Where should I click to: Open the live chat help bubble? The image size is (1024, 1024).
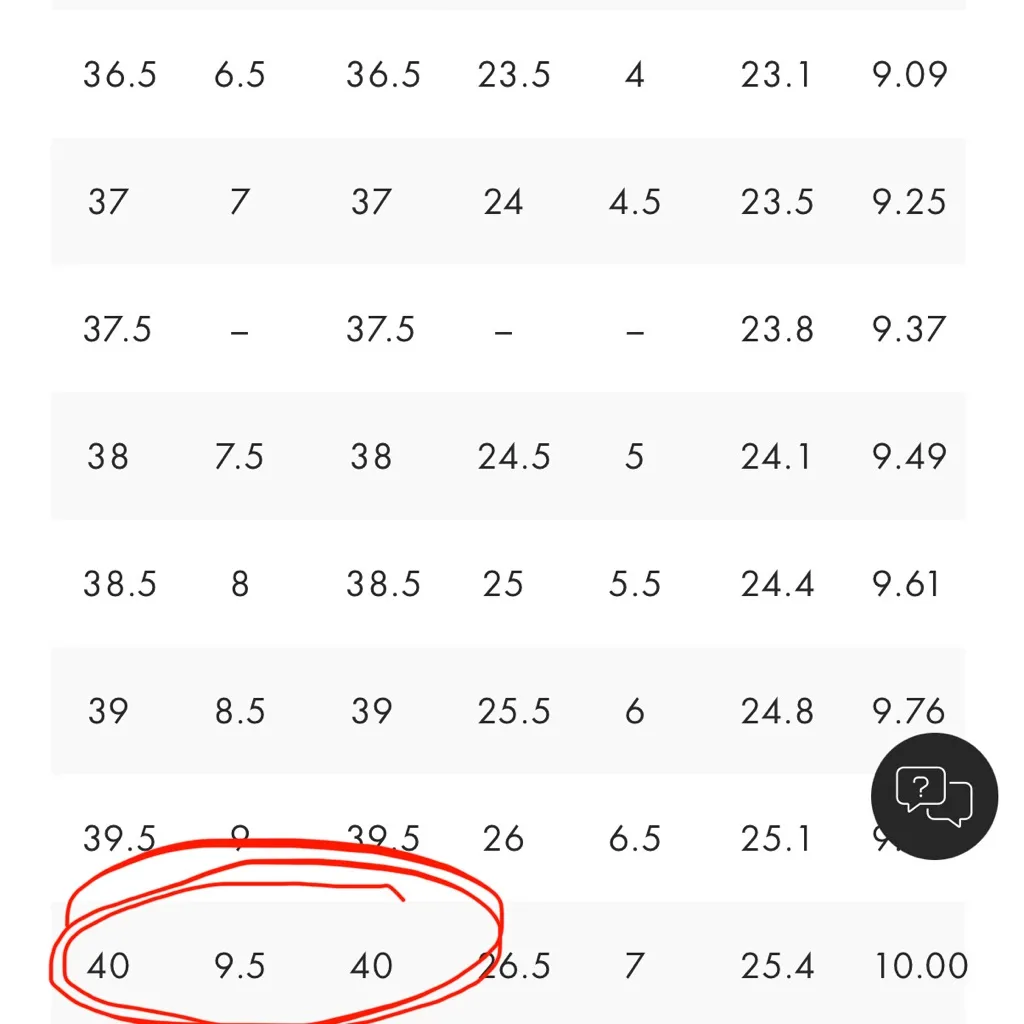934,796
